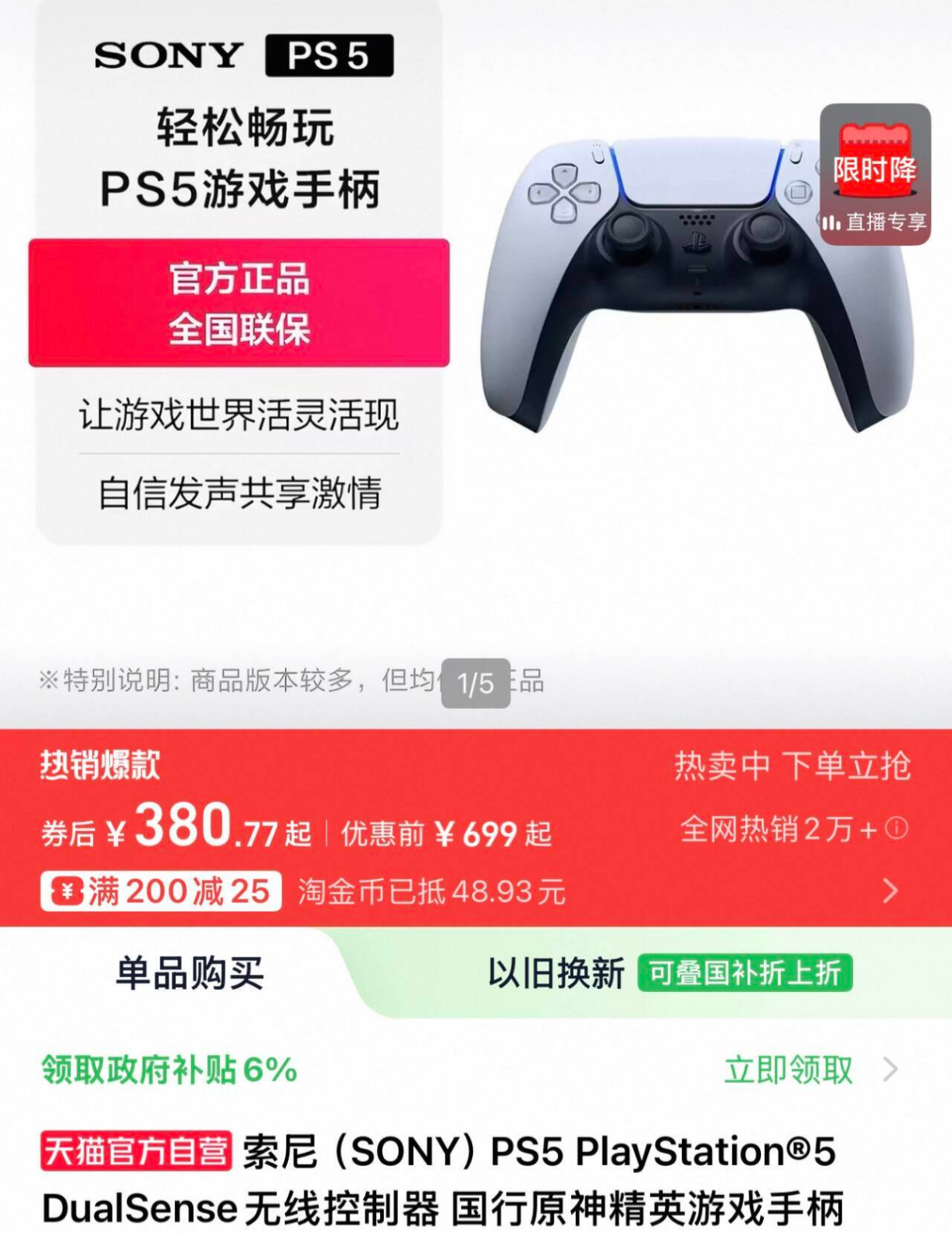Switch to the 单品购买 tab
952x1234 pixels.
tap(190, 973)
